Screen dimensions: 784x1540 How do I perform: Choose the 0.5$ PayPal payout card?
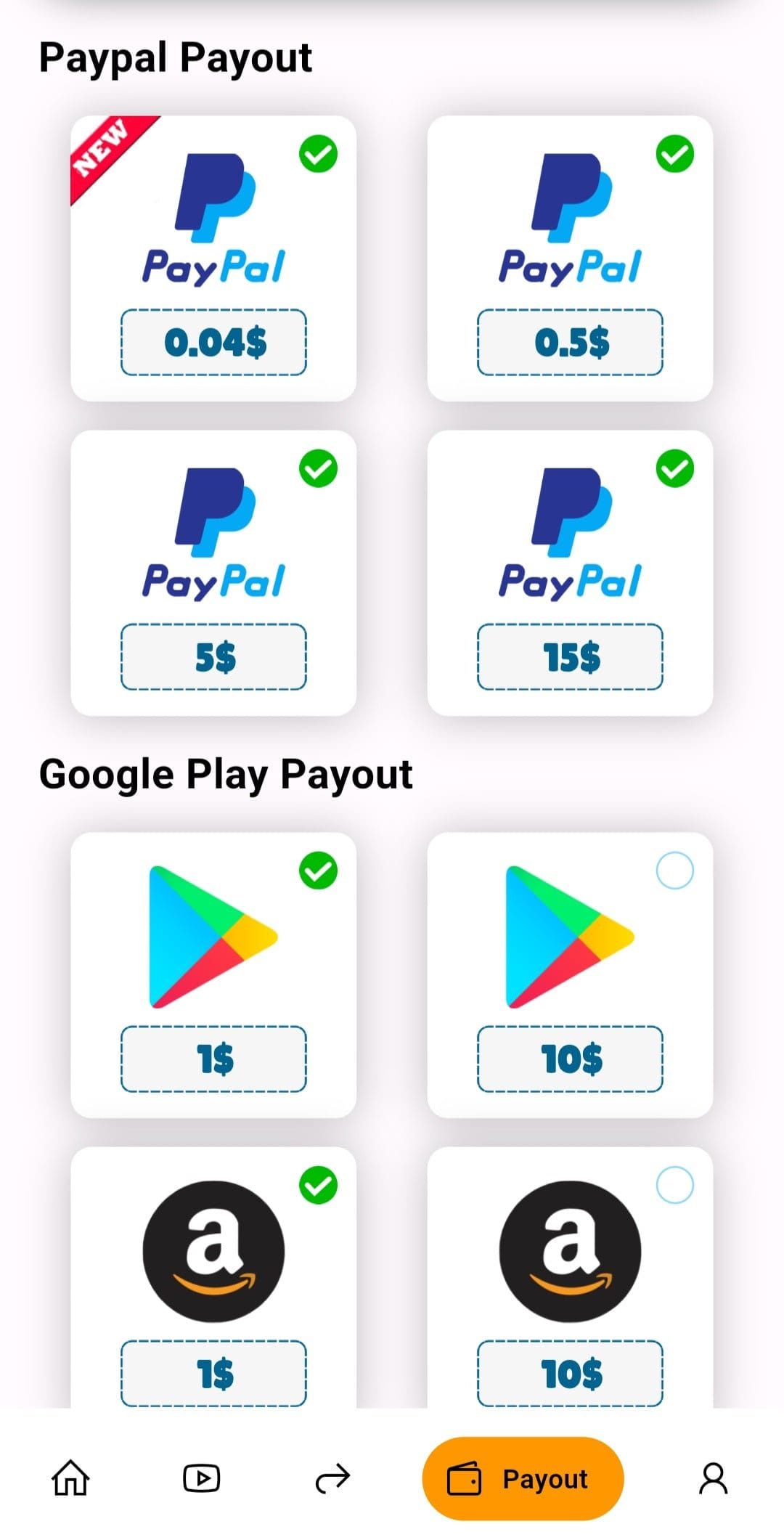point(570,258)
